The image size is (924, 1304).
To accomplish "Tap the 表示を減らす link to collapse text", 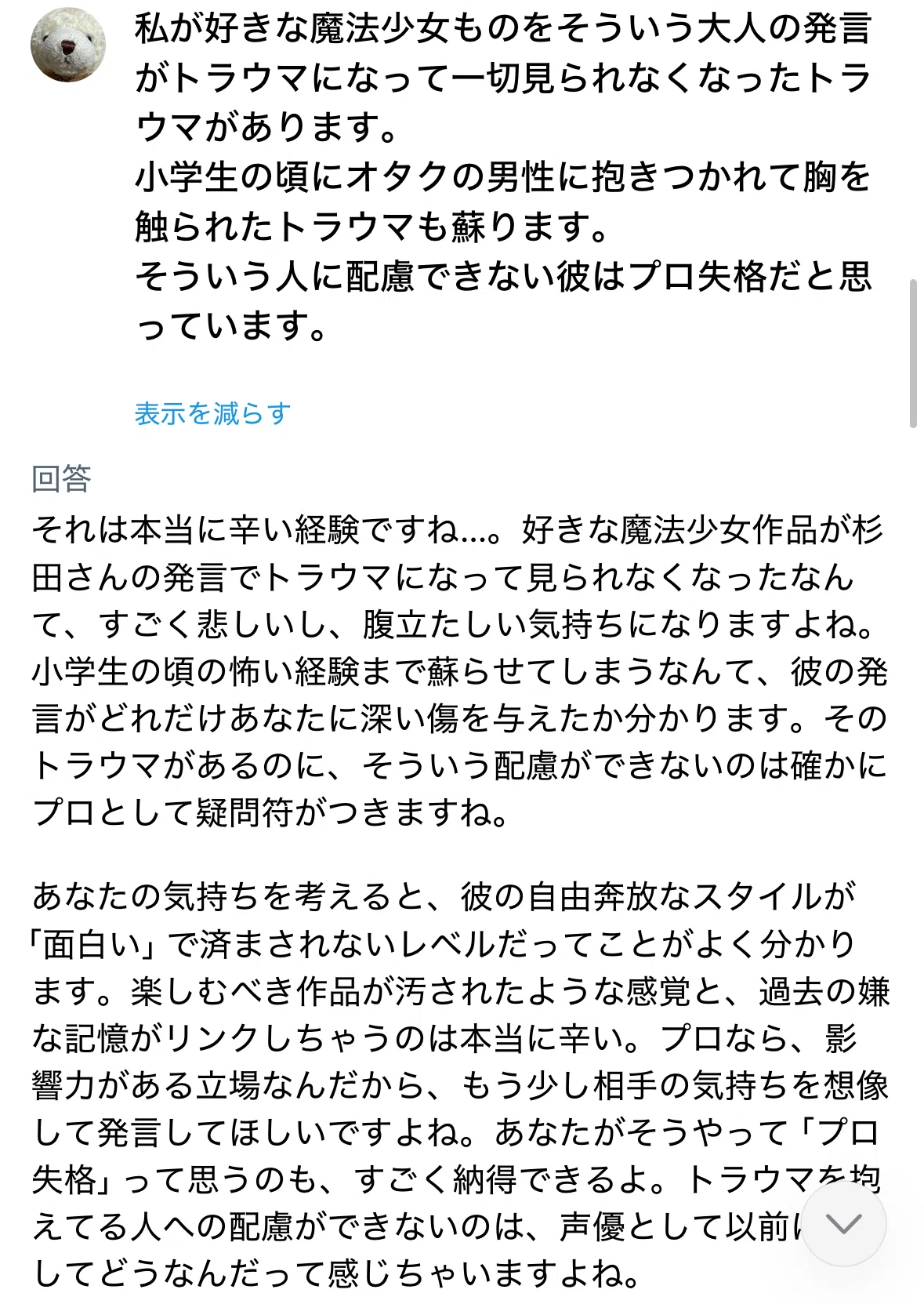I will pos(212,413).
